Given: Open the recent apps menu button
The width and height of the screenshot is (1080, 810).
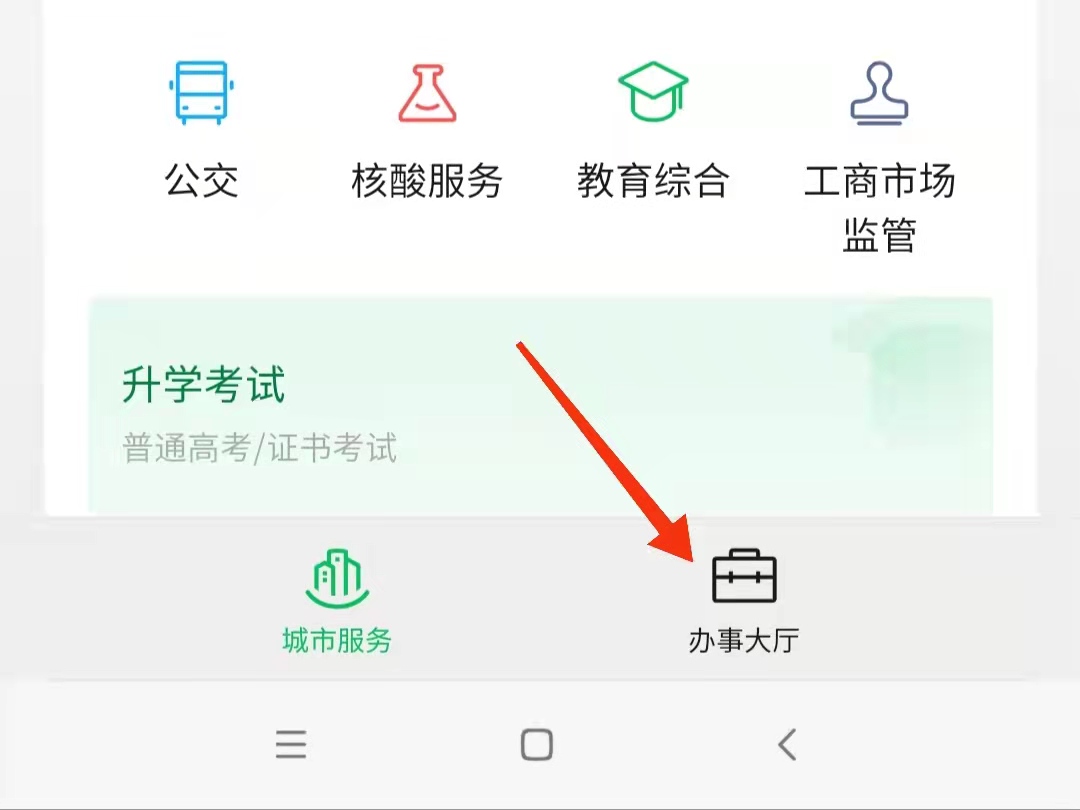Looking at the screenshot, I should click(291, 744).
